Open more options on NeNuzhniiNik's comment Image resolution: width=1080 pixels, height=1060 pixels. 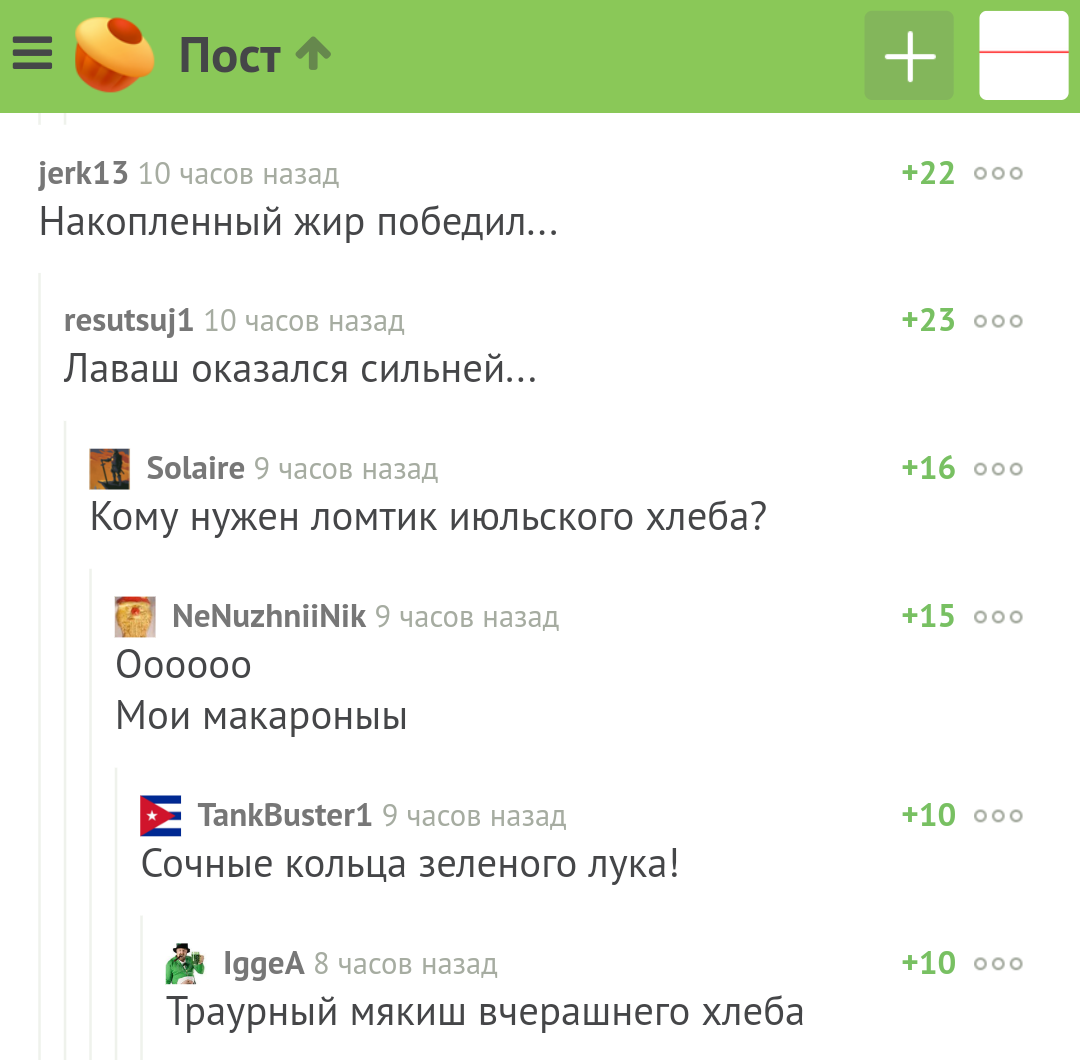coord(998,617)
